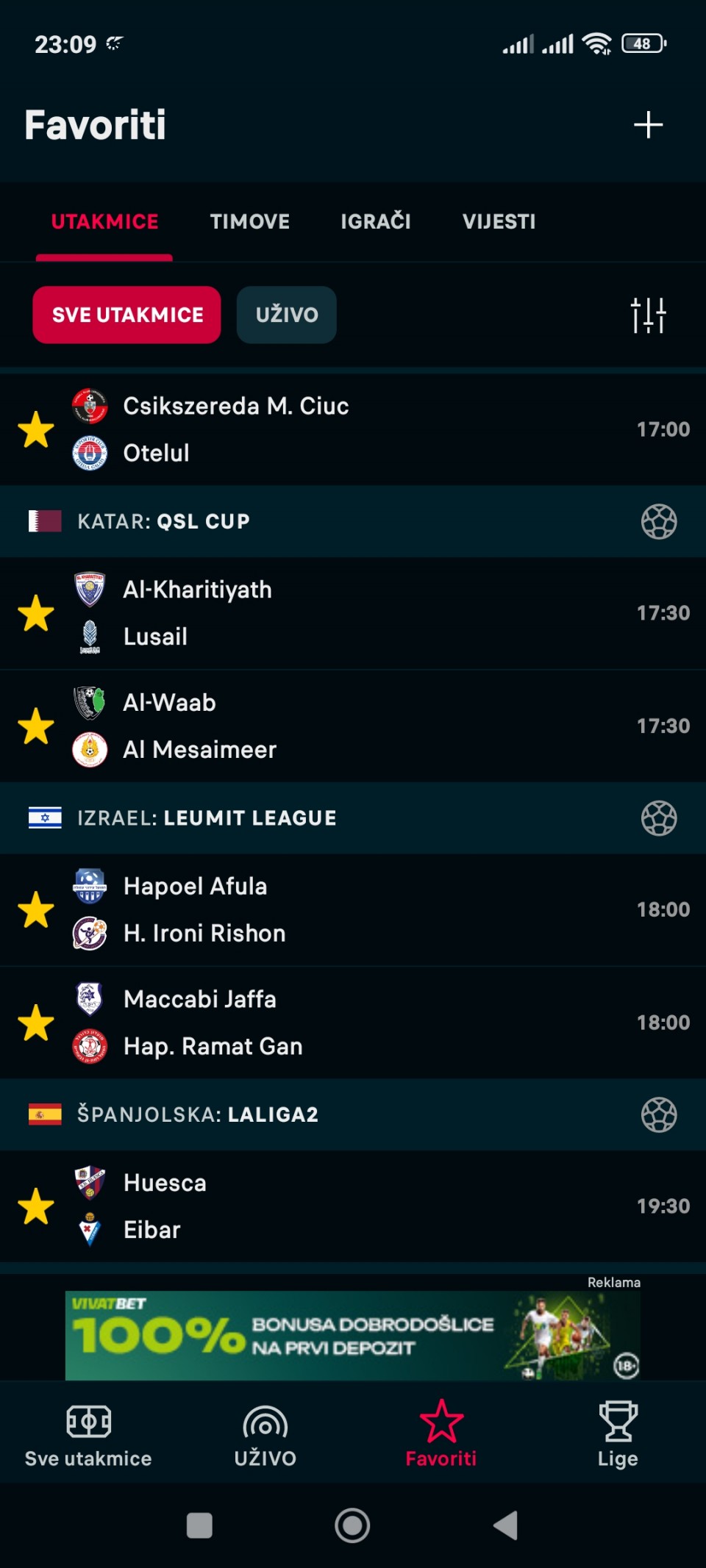This screenshot has height=1568, width=706.
Task: Remove star from Maccabi Jaffa match
Action: click(x=36, y=1023)
